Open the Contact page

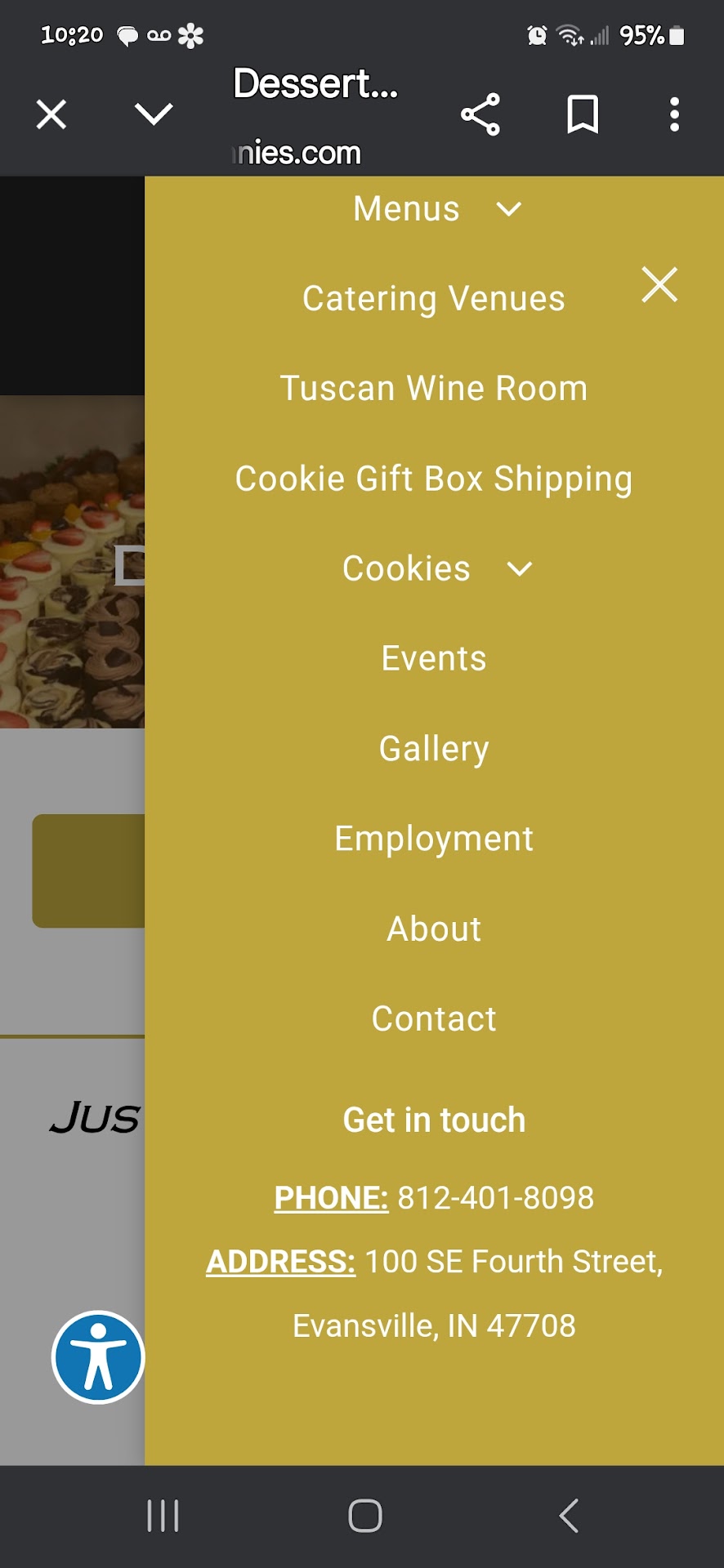(x=433, y=1018)
